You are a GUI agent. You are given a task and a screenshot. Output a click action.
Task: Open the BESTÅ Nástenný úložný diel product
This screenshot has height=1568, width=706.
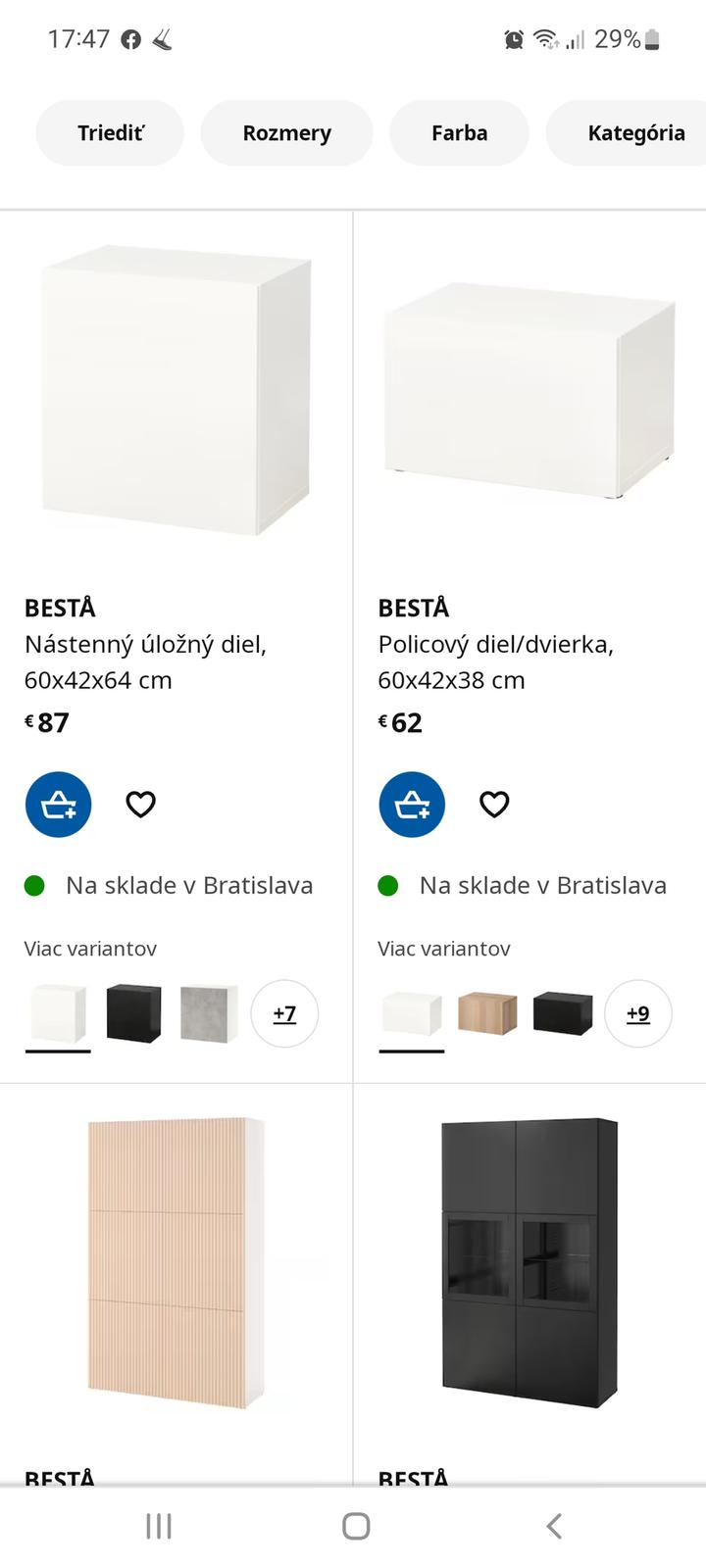point(176,392)
